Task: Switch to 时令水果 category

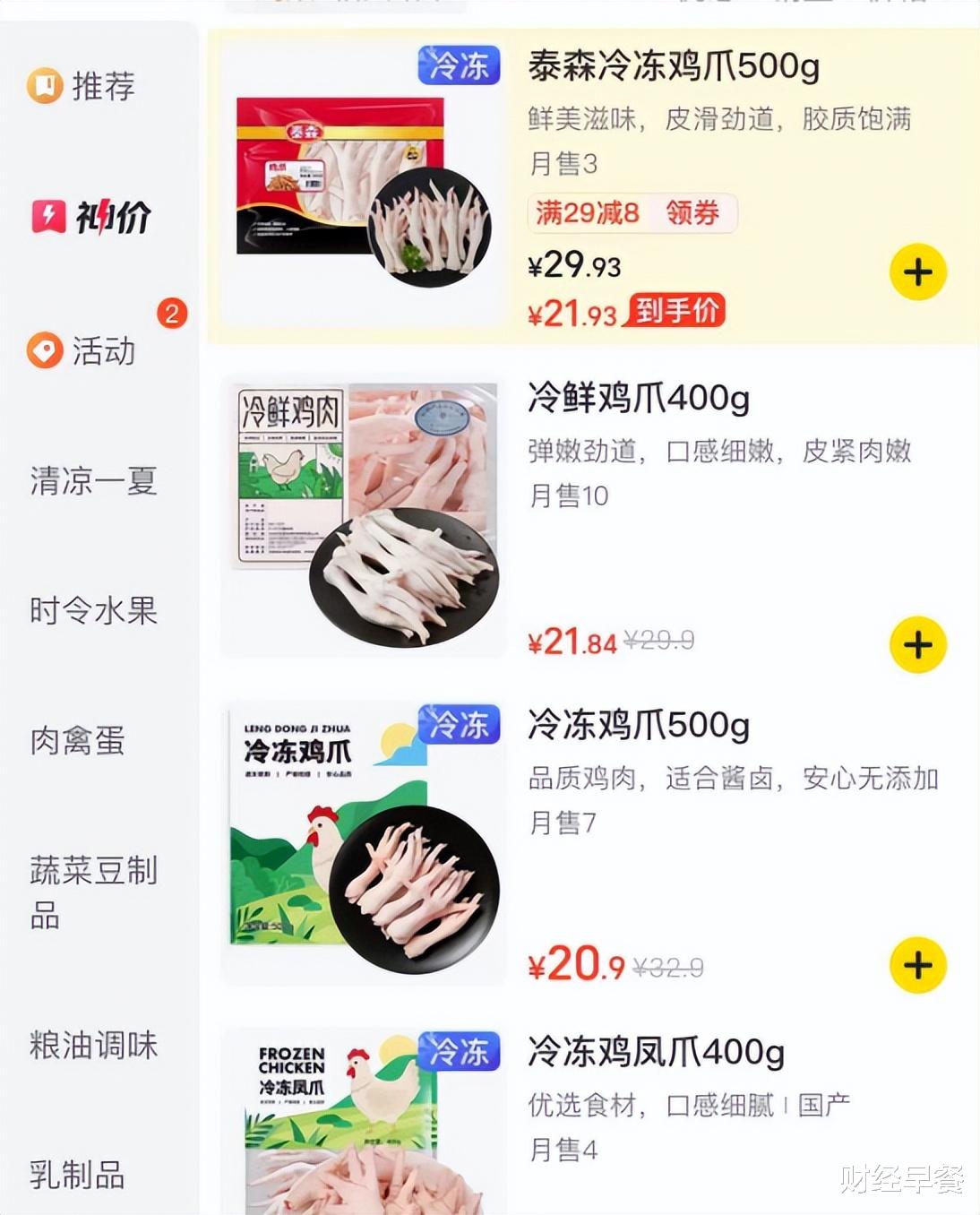Action: [94, 611]
